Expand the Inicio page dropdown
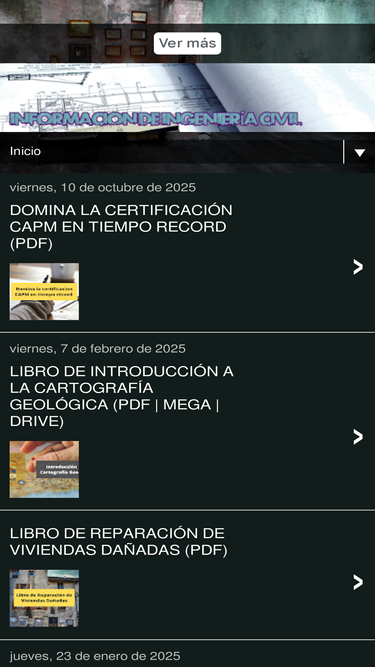The width and height of the screenshot is (375, 667). (x=360, y=152)
